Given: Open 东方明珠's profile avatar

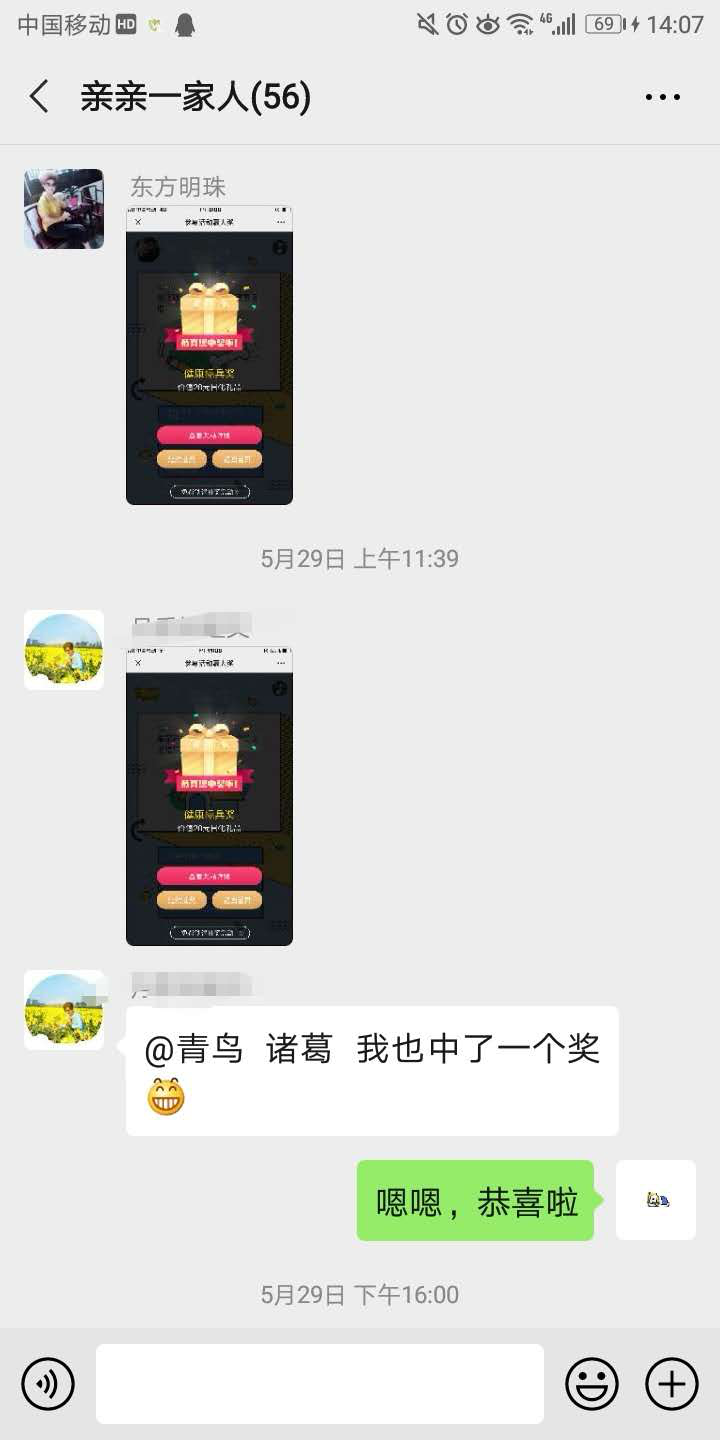Looking at the screenshot, I should 64,209.
